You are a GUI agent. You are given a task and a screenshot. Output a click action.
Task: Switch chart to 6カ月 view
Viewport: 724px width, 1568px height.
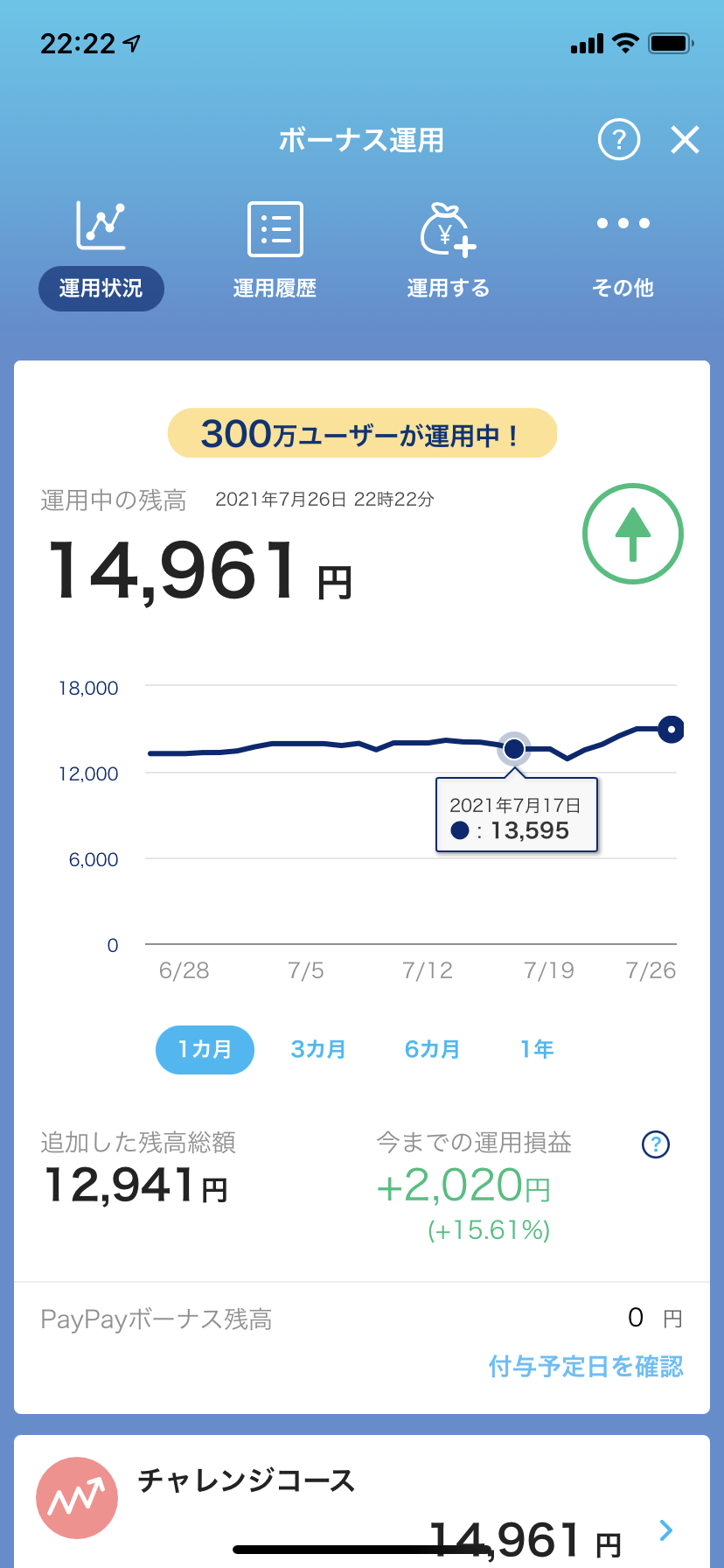(432, 1048)
